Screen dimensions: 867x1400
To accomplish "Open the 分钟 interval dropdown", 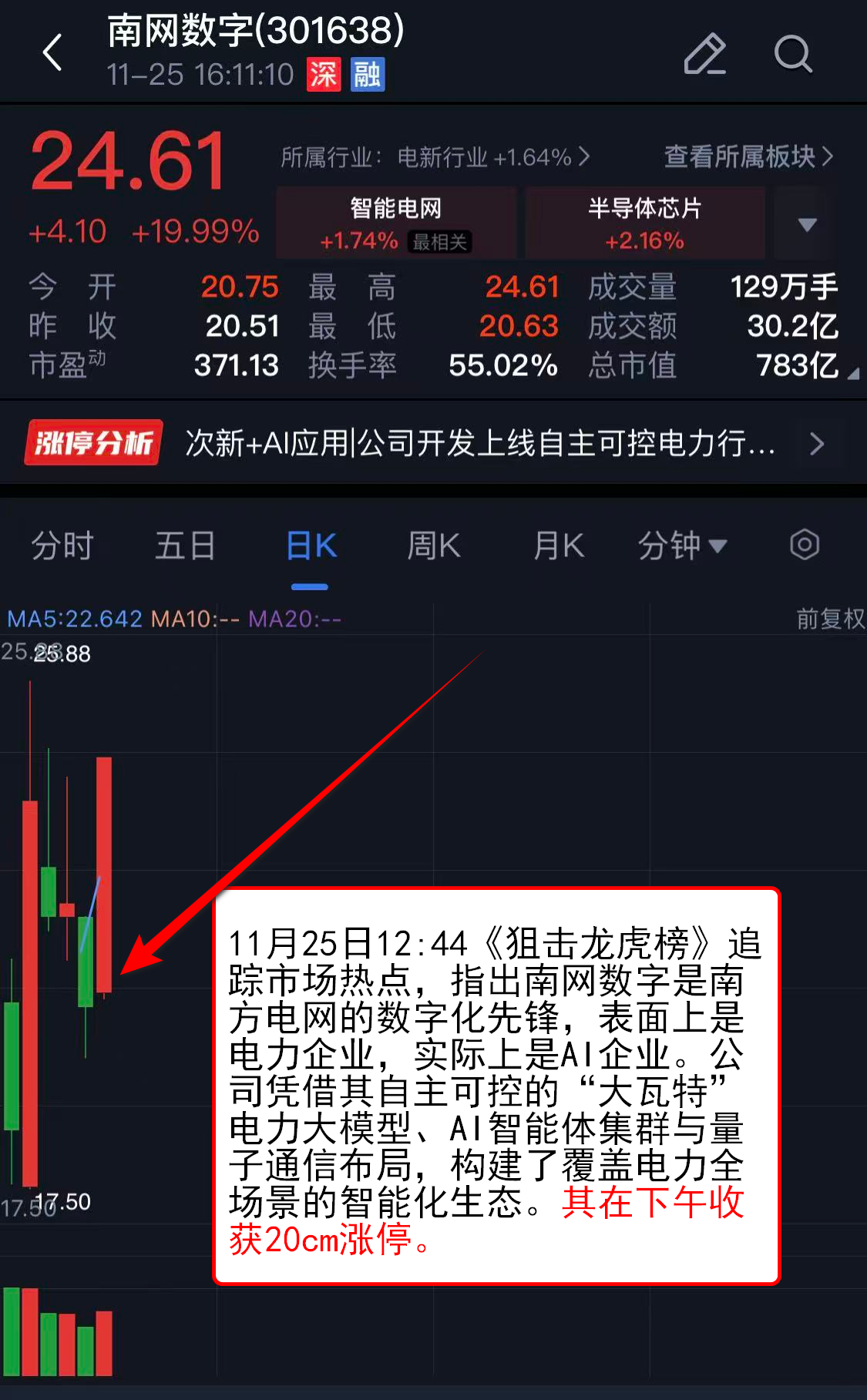I will pos(682,546).
